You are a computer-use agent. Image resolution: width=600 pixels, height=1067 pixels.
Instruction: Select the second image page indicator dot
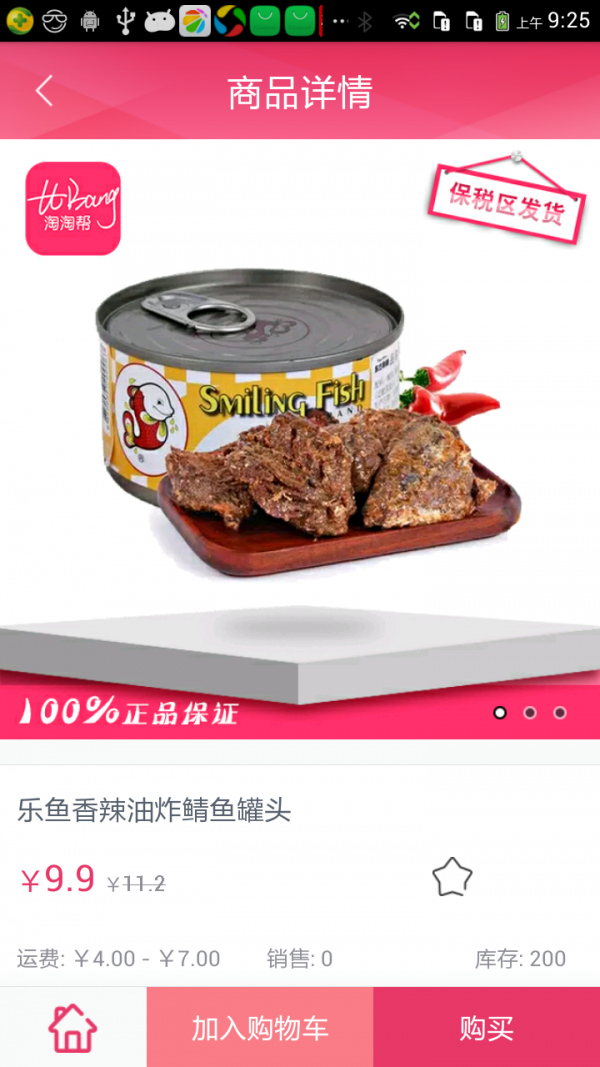530,713
